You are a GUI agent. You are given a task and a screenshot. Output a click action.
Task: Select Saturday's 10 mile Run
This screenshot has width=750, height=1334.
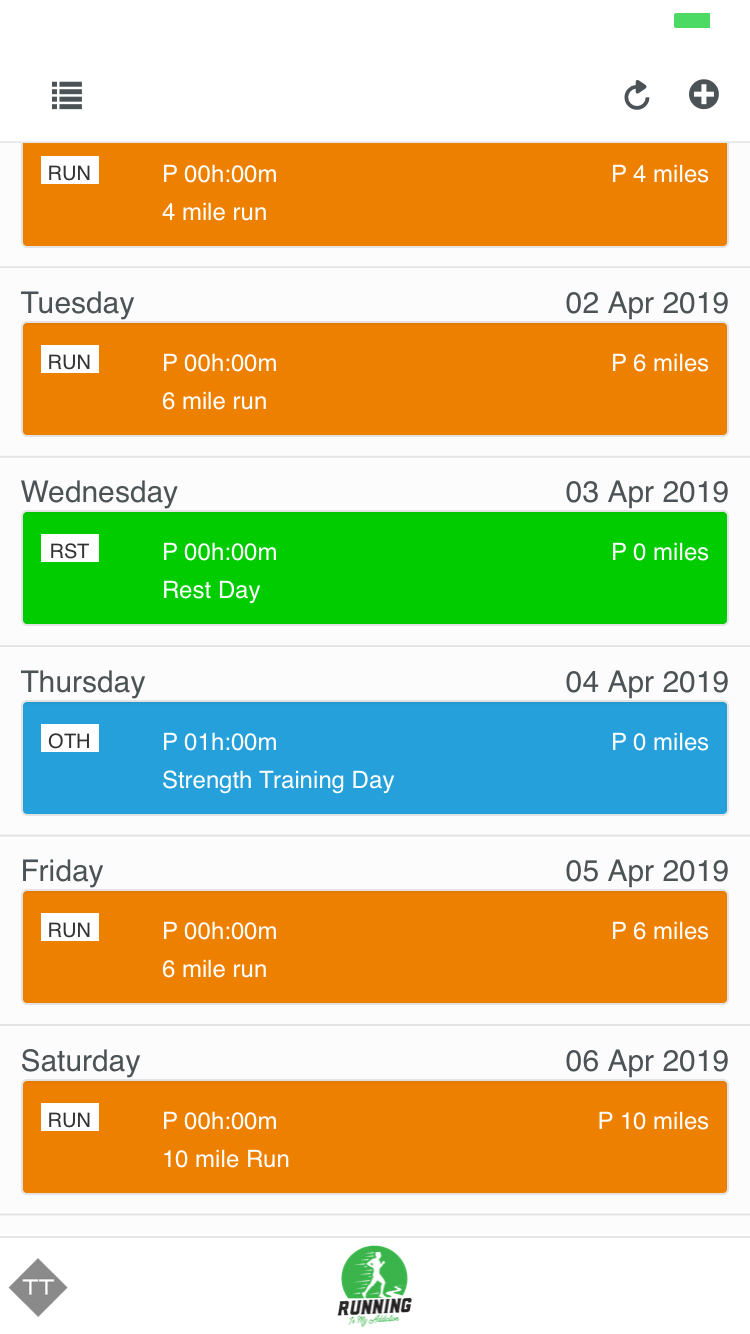(375, 1137)
